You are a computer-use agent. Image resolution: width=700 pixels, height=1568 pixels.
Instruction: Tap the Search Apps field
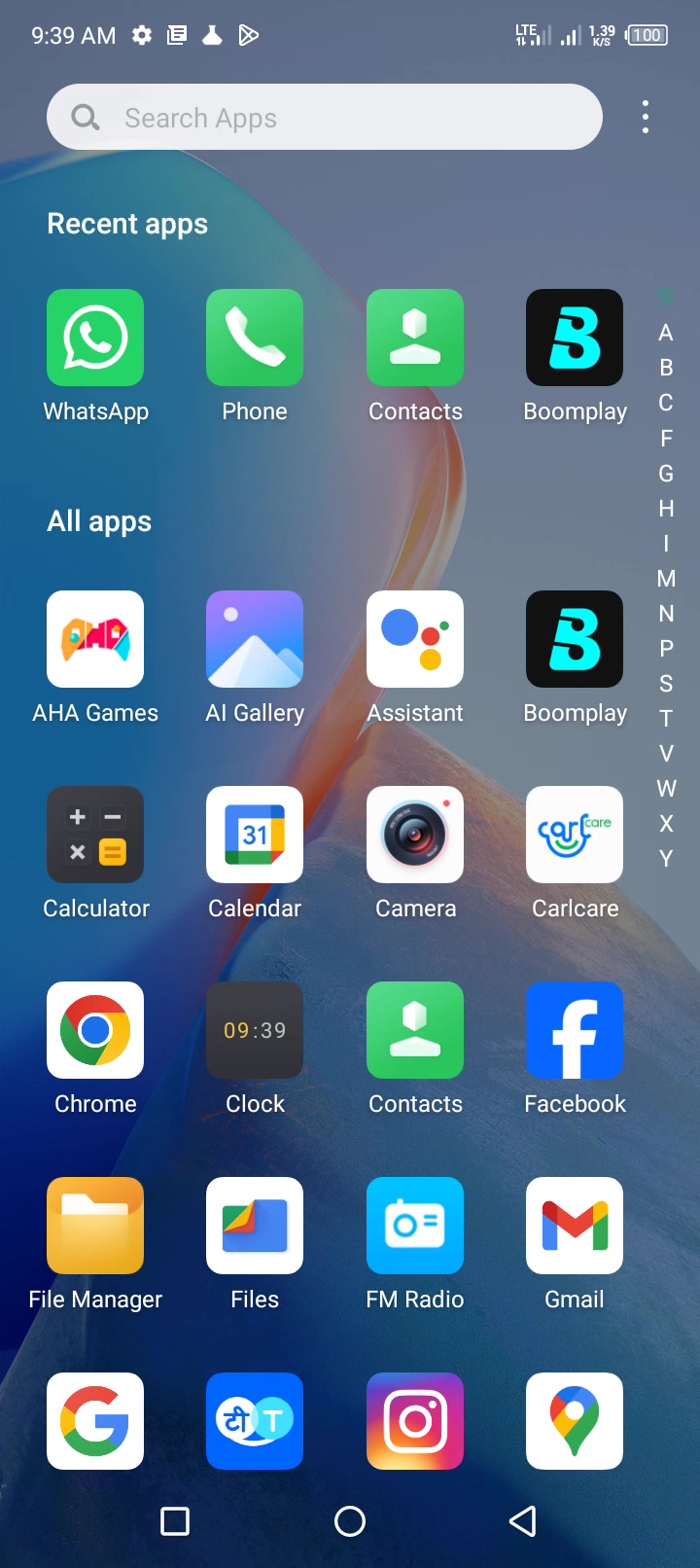coord(325,117)
